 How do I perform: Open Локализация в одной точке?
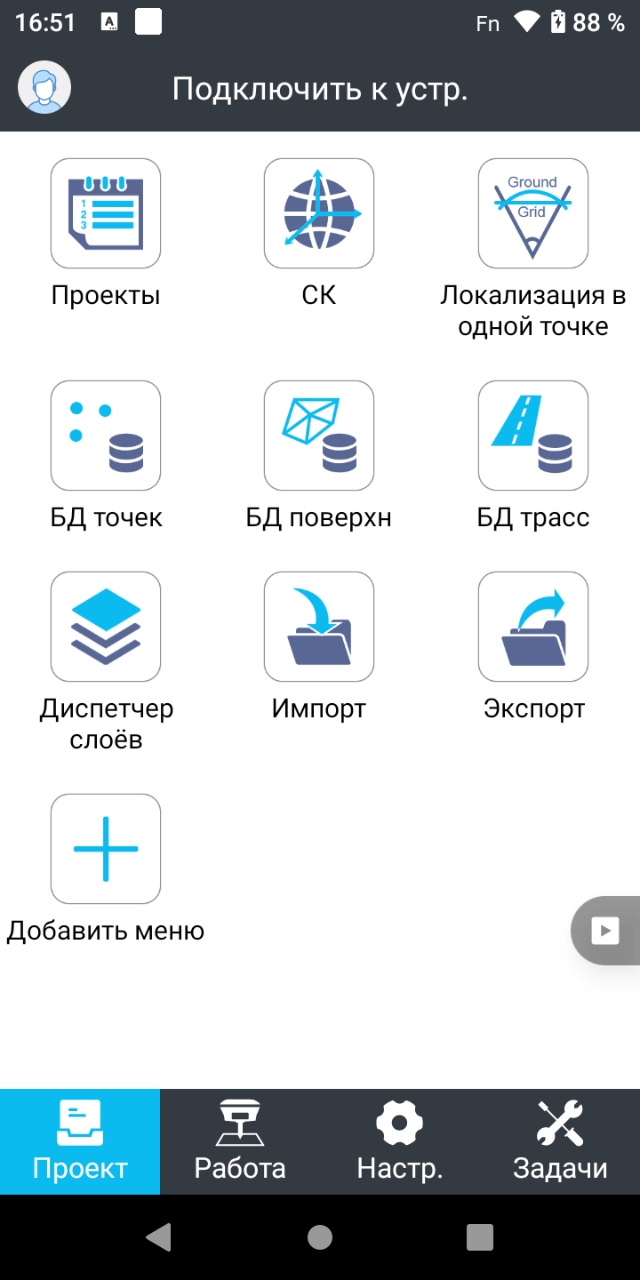[533, 213]
